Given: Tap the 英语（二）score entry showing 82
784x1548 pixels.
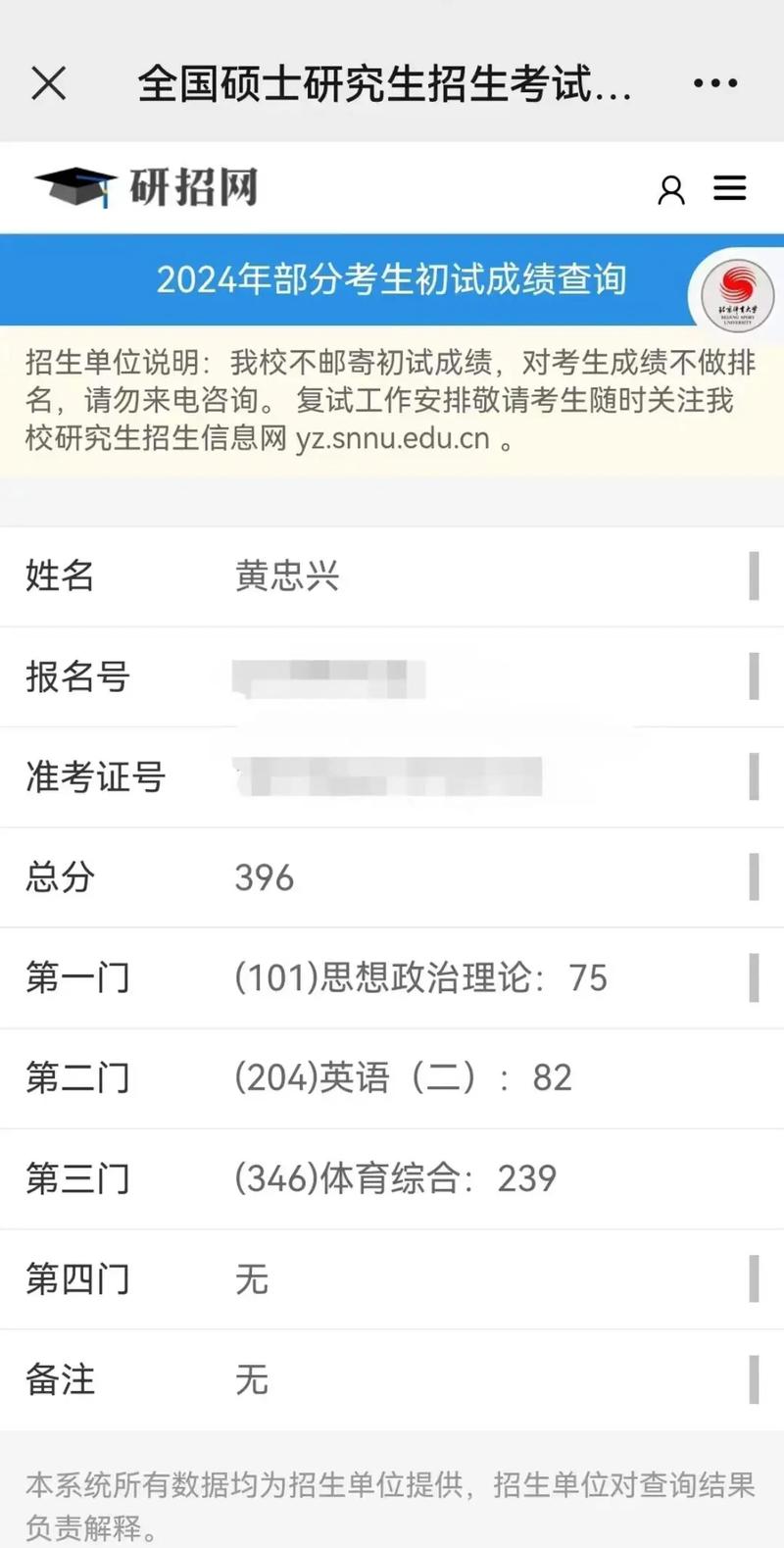Looking at the screenshot, I should [x=402, y=1078].
